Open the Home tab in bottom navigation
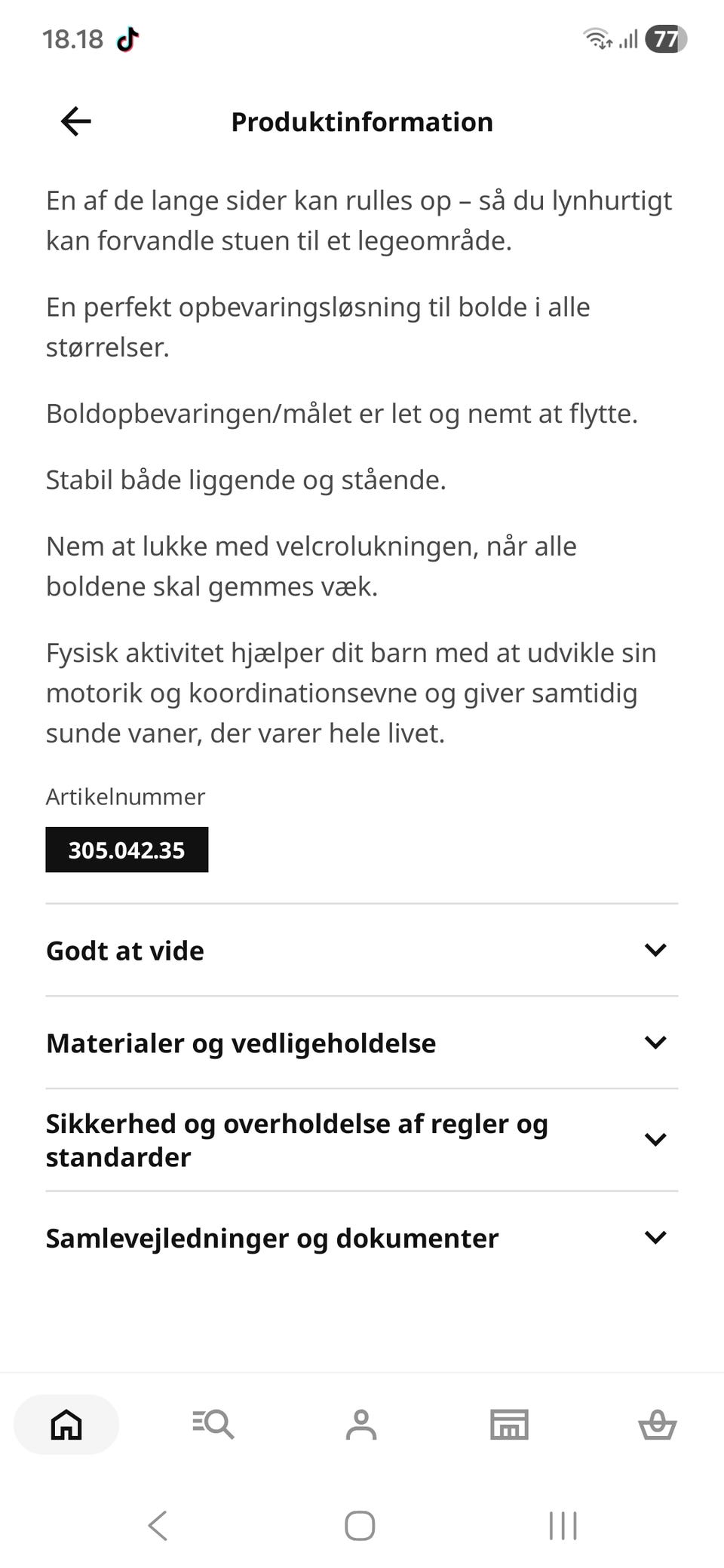 [x=66, y=1425]
